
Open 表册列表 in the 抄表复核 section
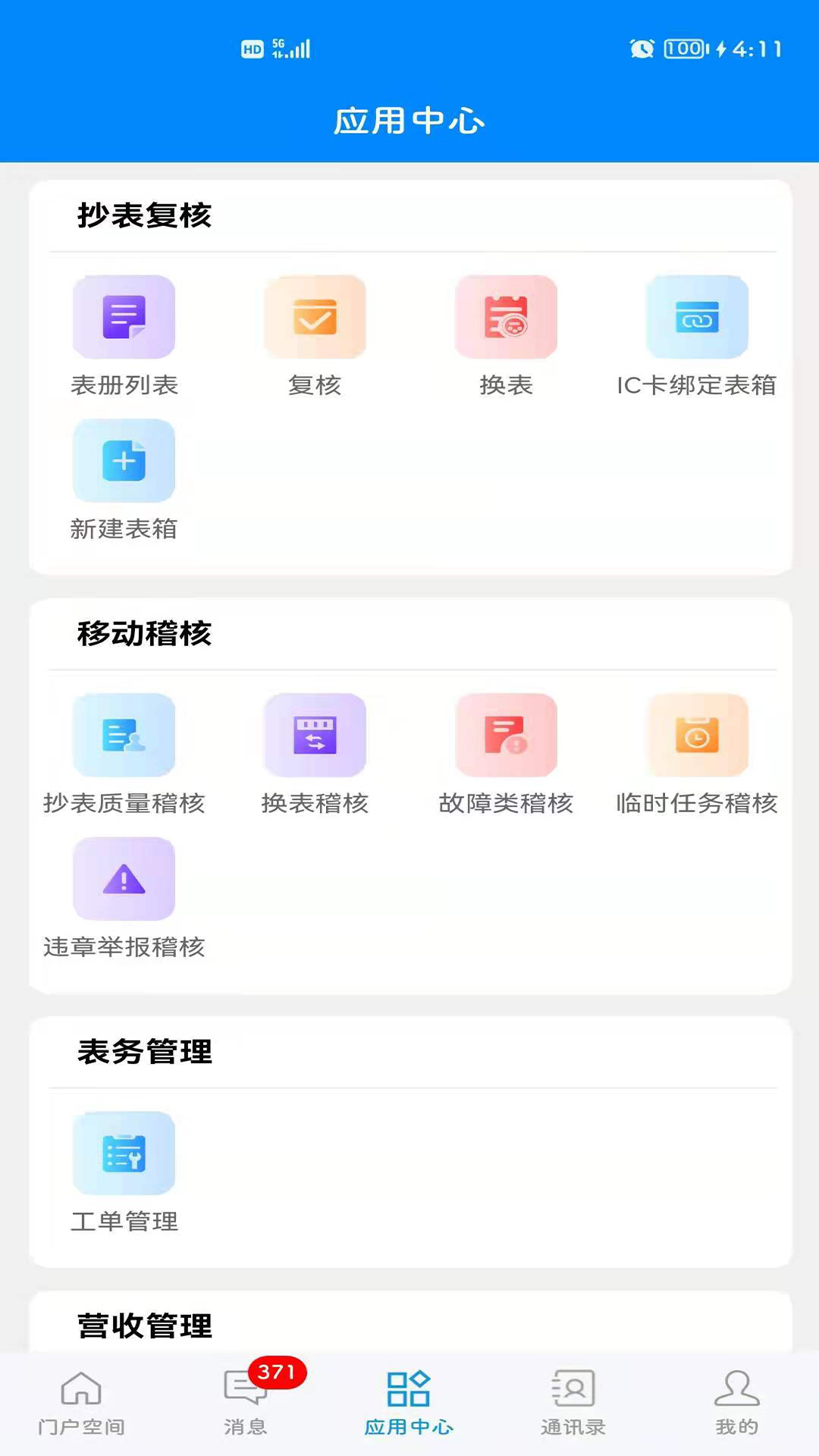tap(124, 317)
